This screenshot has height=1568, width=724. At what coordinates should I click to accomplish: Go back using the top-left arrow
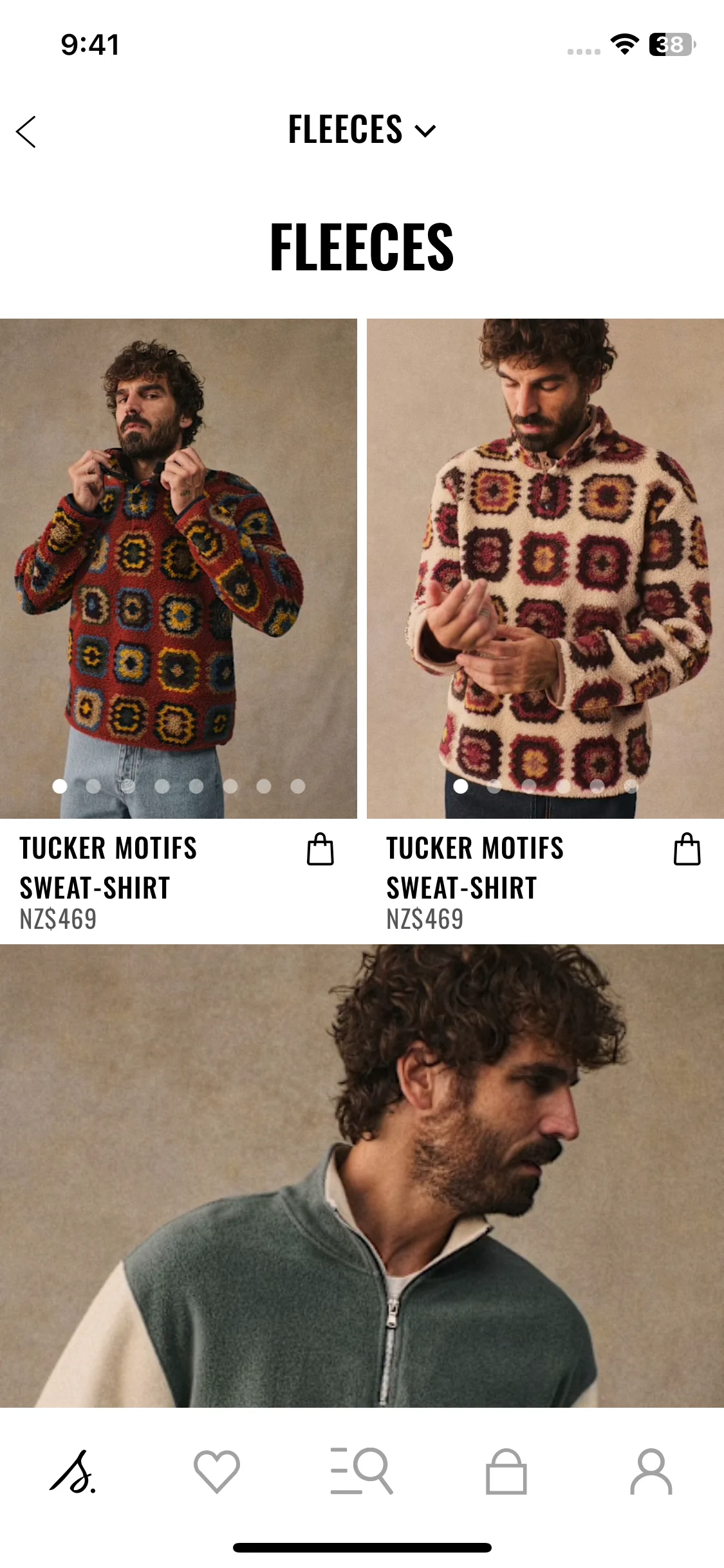[x=26, y=132]
